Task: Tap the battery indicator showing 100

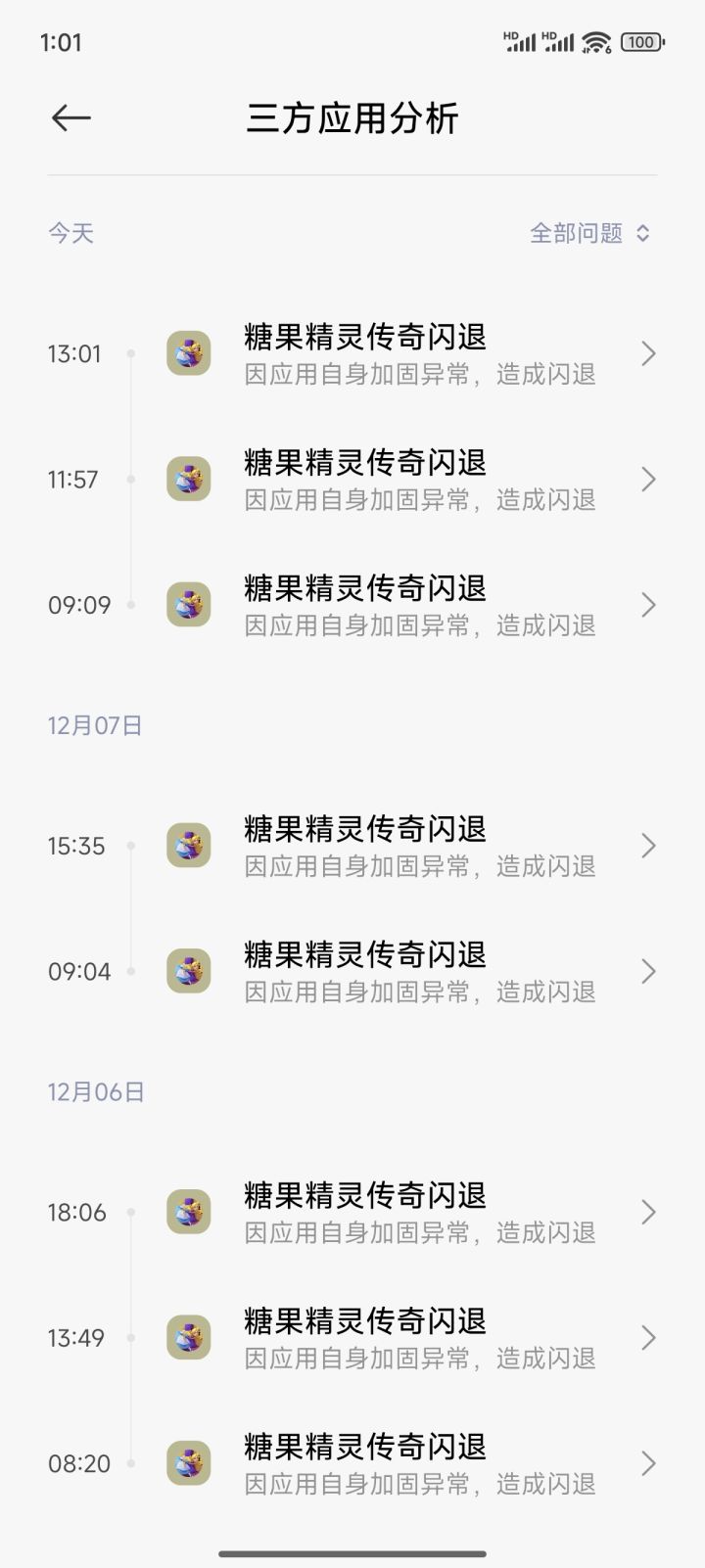Action: 643,42
